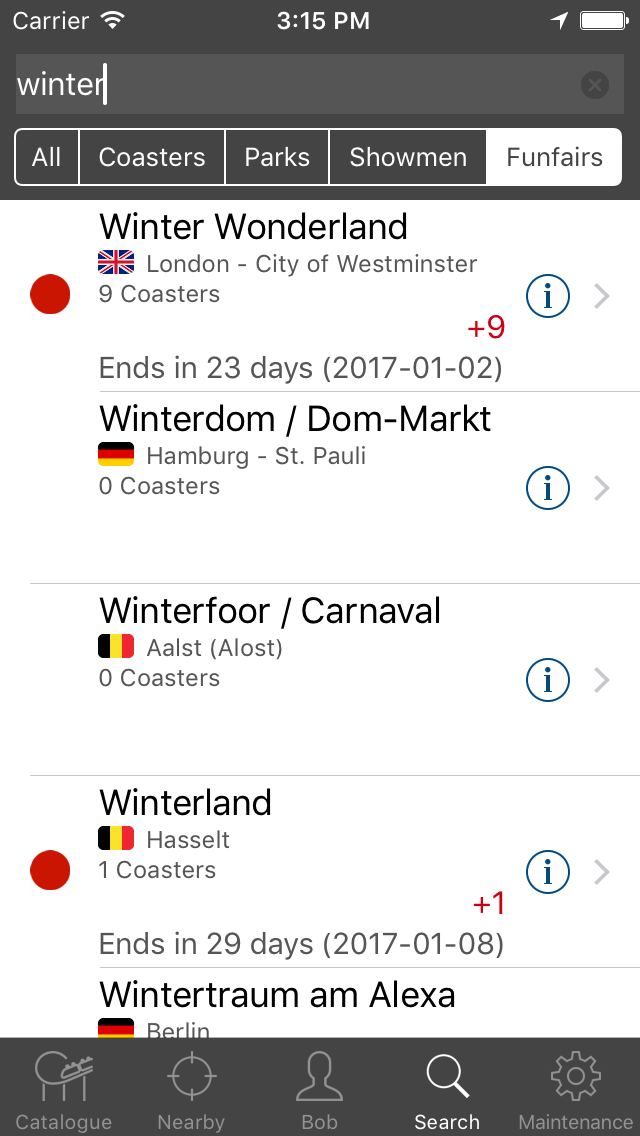Open Winterfoor / Carnaval result
The height and width of the screenshot is (1136, 640).
320,680
